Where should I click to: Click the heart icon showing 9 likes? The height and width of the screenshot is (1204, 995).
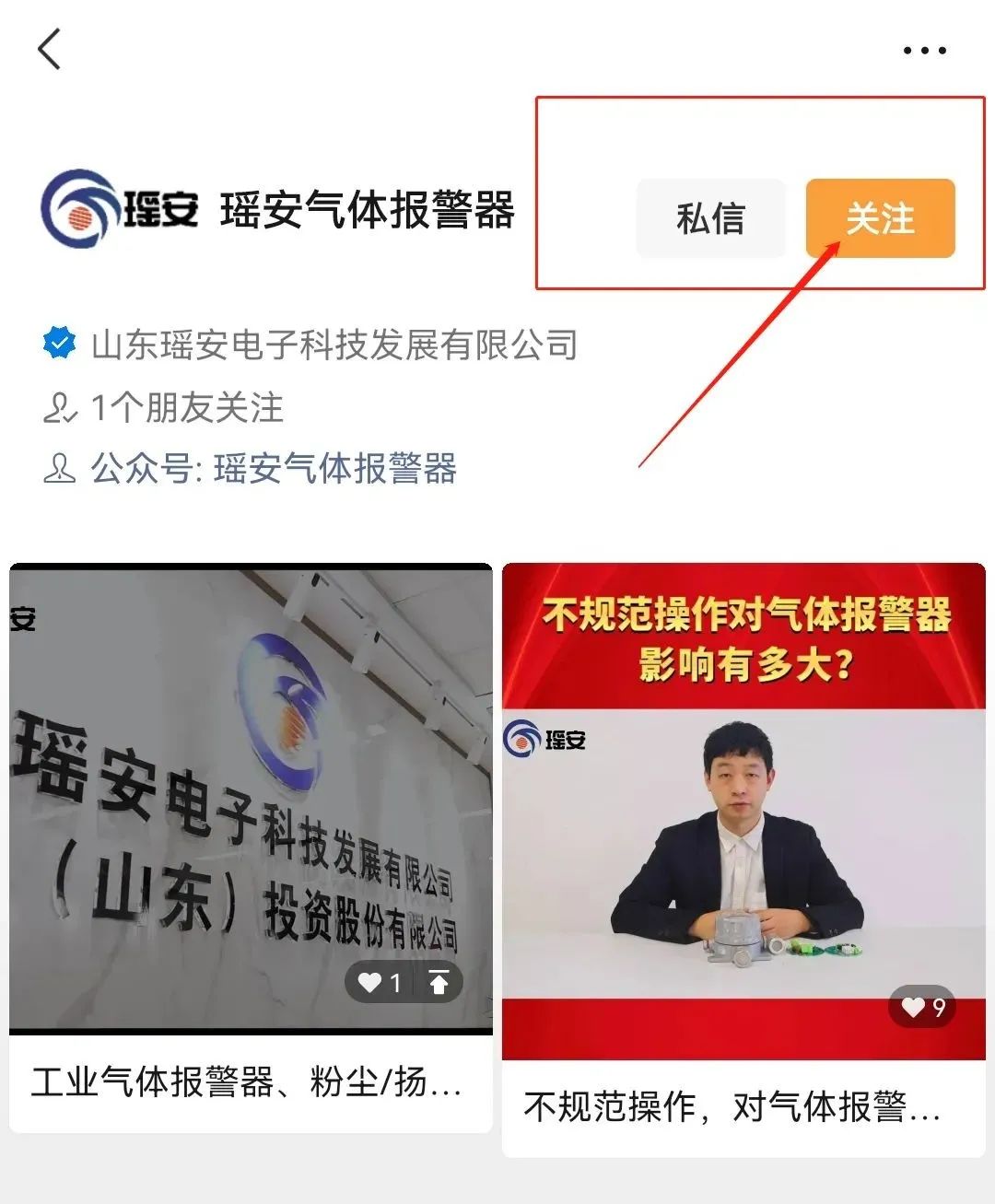point(912,1008)
